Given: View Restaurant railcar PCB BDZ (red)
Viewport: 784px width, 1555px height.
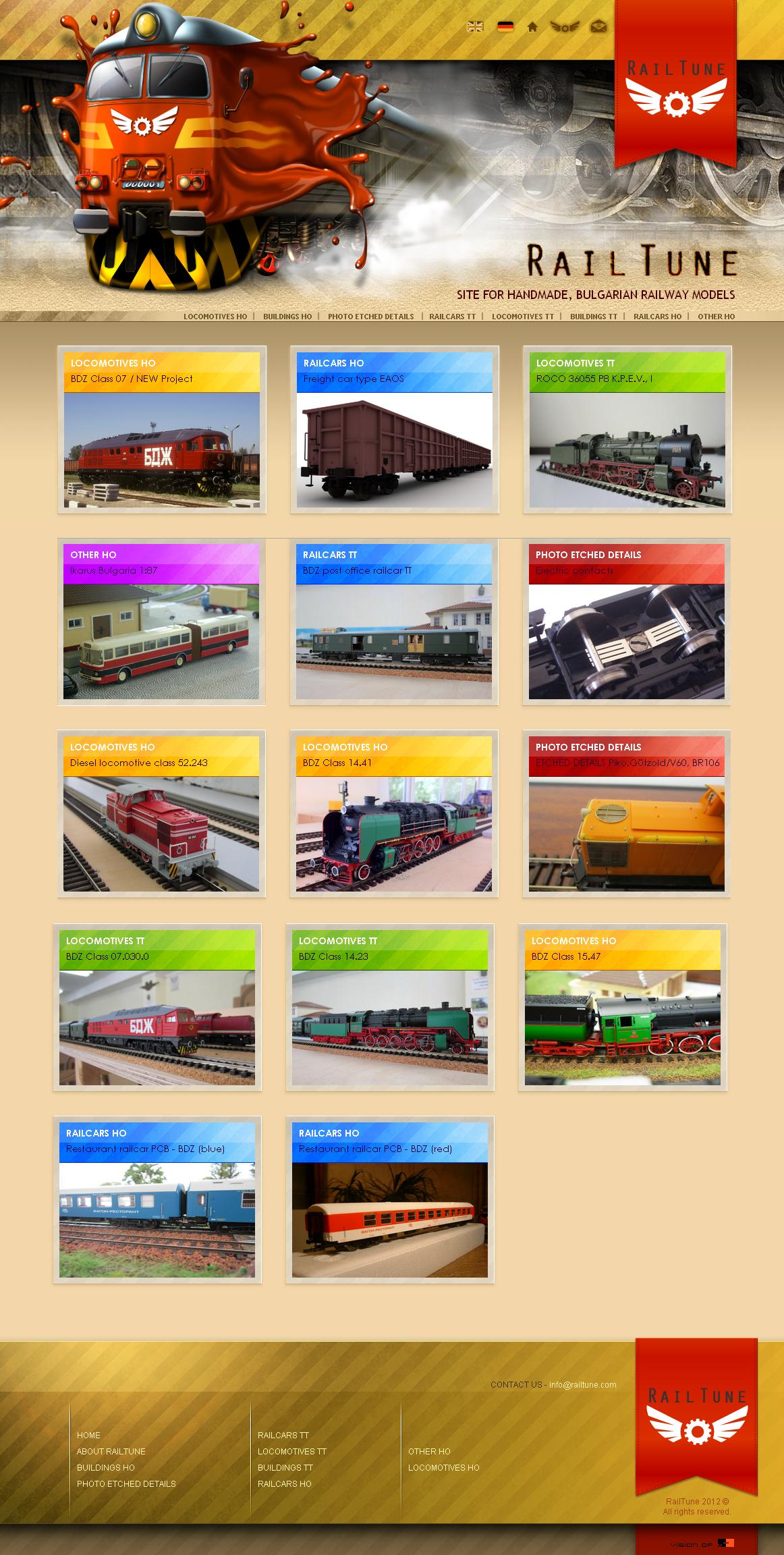Looking at the screenshot, I should pos(390,1220).
